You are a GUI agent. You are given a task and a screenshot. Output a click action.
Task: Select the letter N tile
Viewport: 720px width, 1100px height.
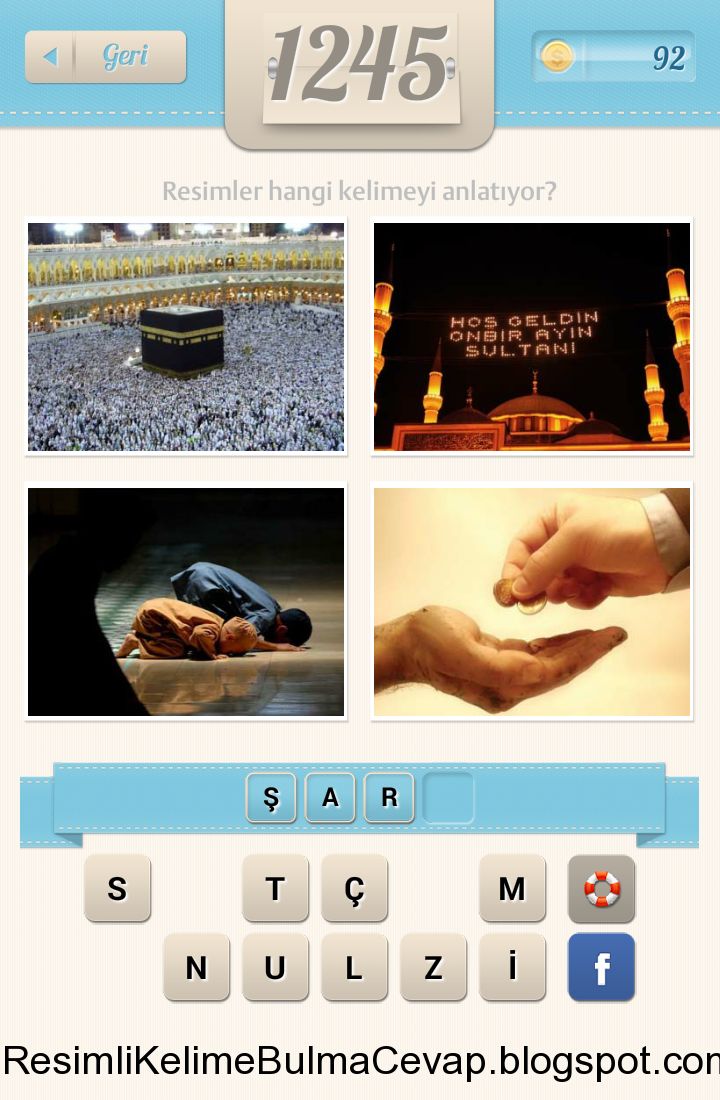point(196,967)
